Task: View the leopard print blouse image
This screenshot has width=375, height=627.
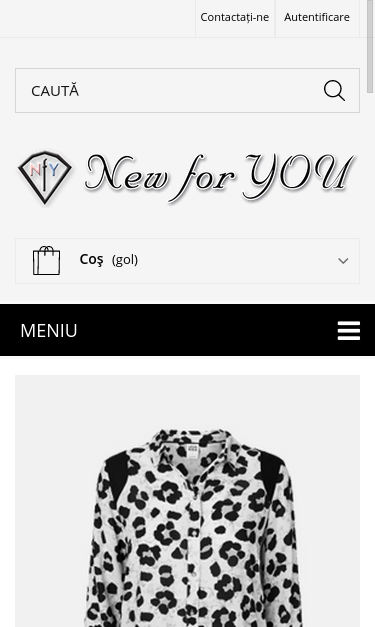Action: [188, 501]
